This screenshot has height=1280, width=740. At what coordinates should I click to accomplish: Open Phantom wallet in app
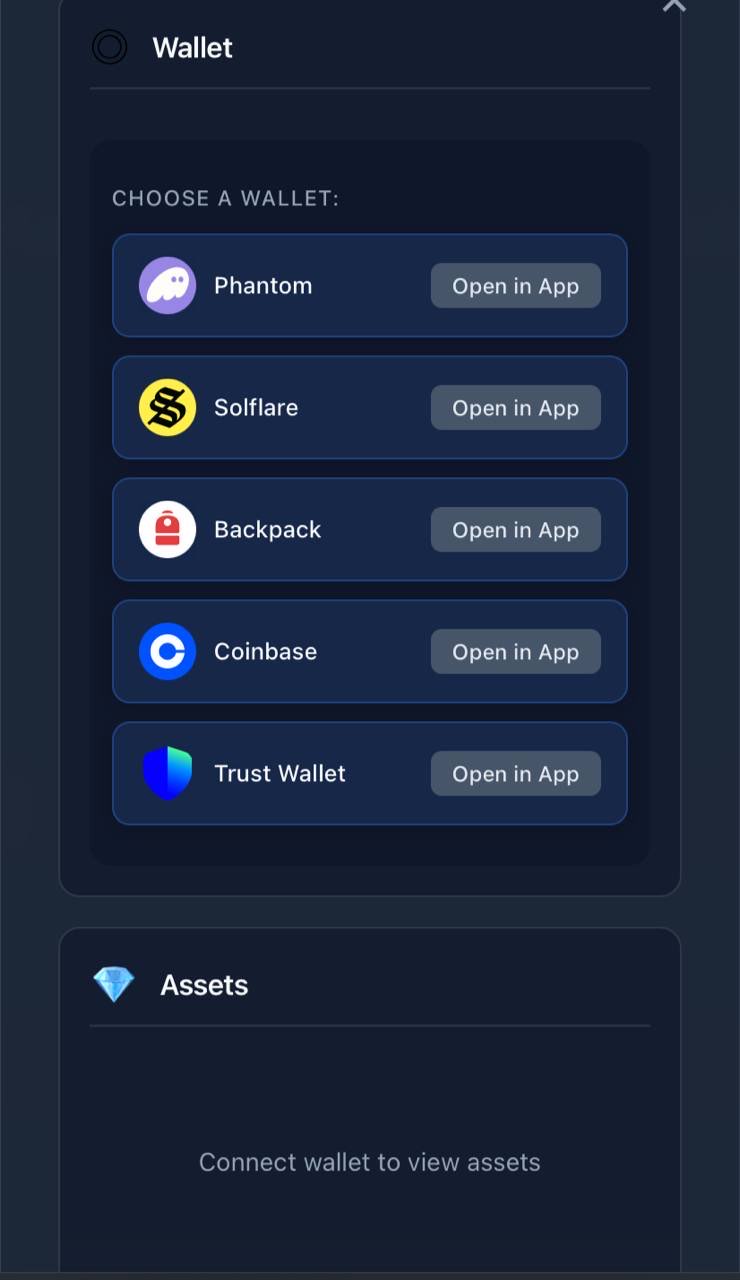click(515, 286)
